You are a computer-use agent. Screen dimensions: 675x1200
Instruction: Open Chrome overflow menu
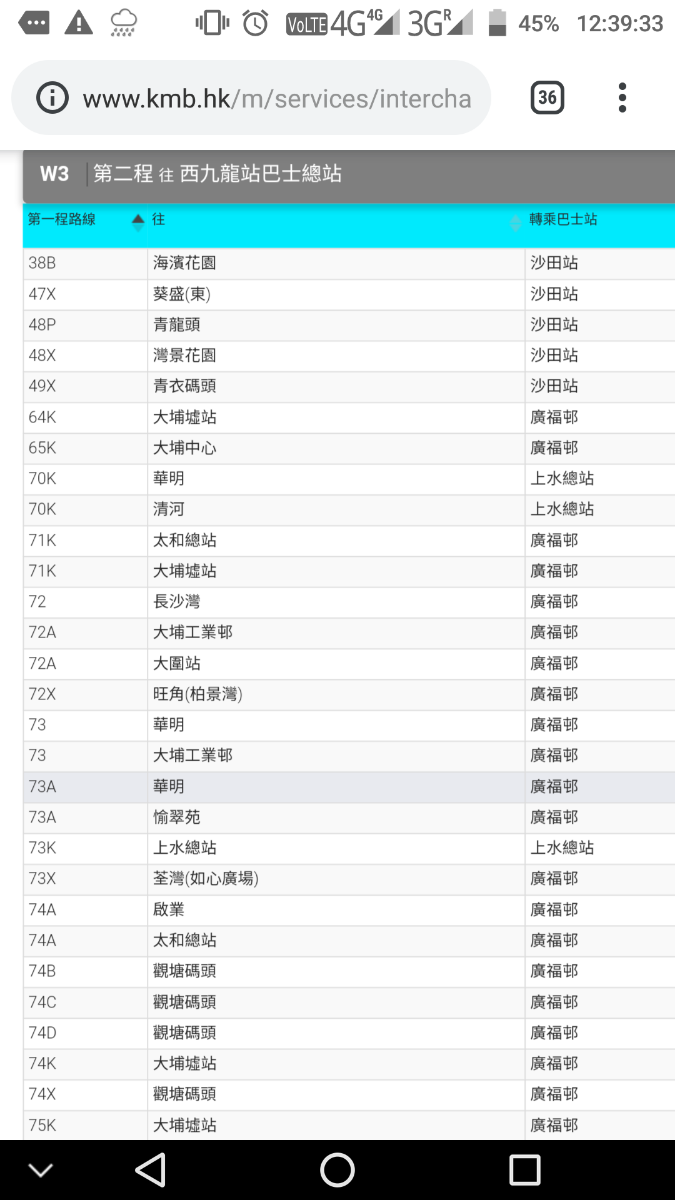click(622, 98)
